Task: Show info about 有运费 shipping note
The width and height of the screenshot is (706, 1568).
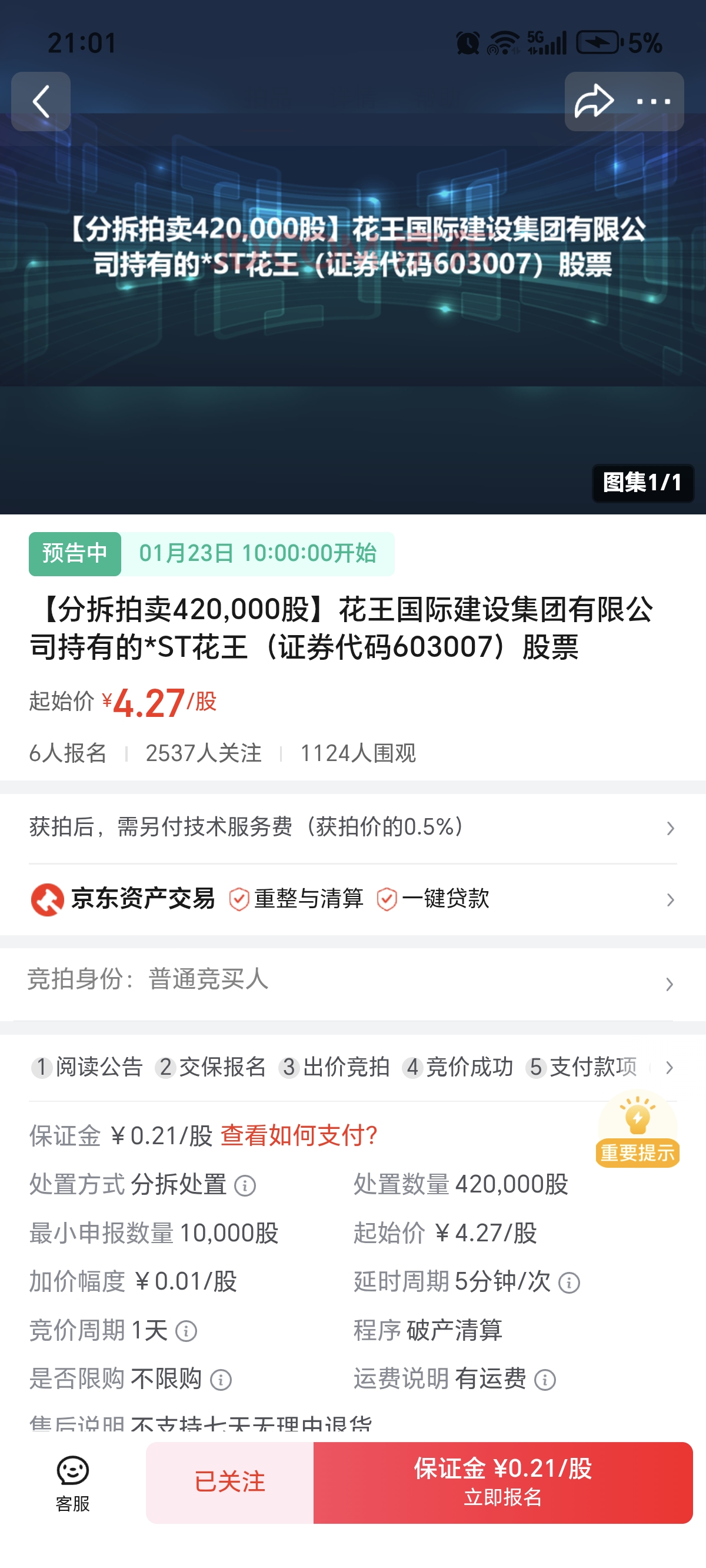Action: point(545,1380)
